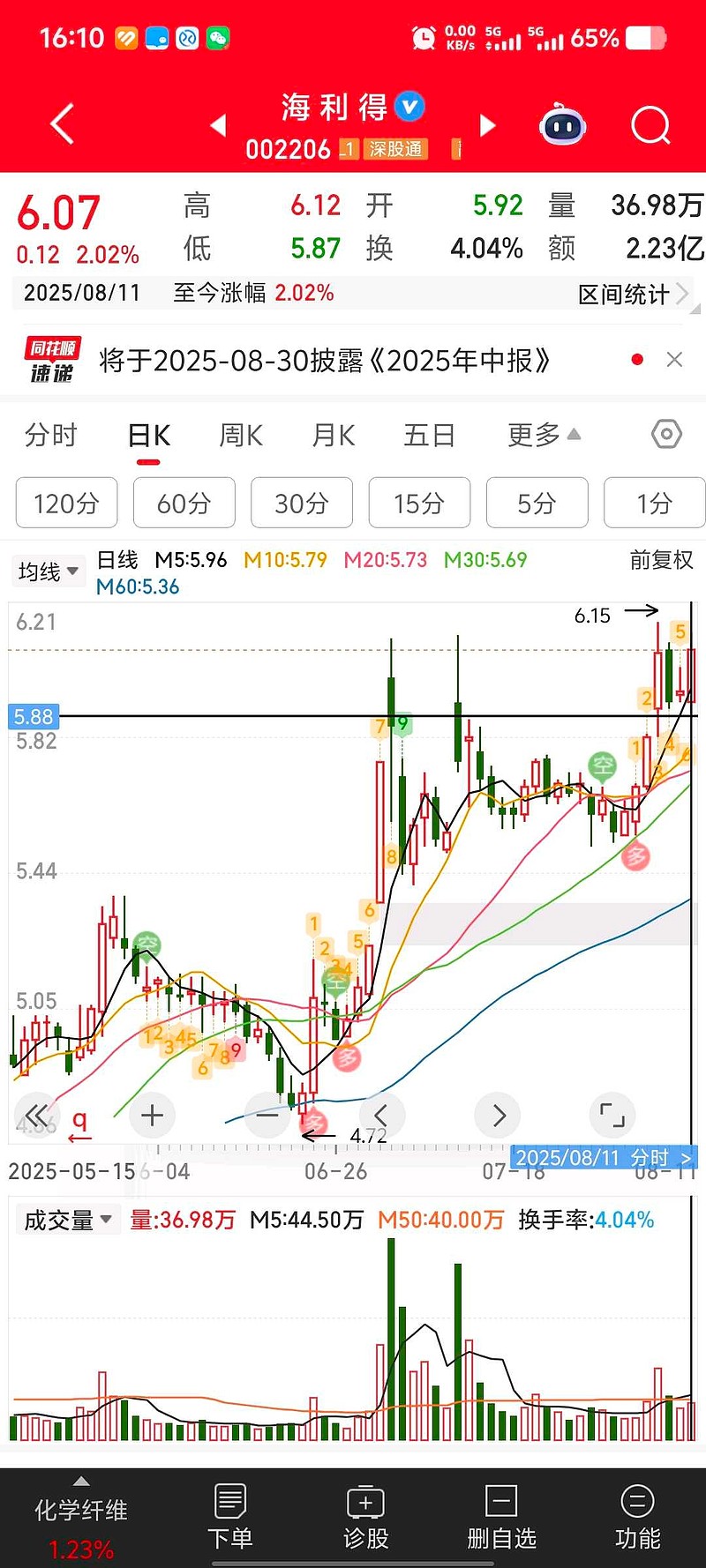Viewport: 706px width, 1568px height.
Task: Switch to the 分时 tab
Action: click(x=51, y=435)
